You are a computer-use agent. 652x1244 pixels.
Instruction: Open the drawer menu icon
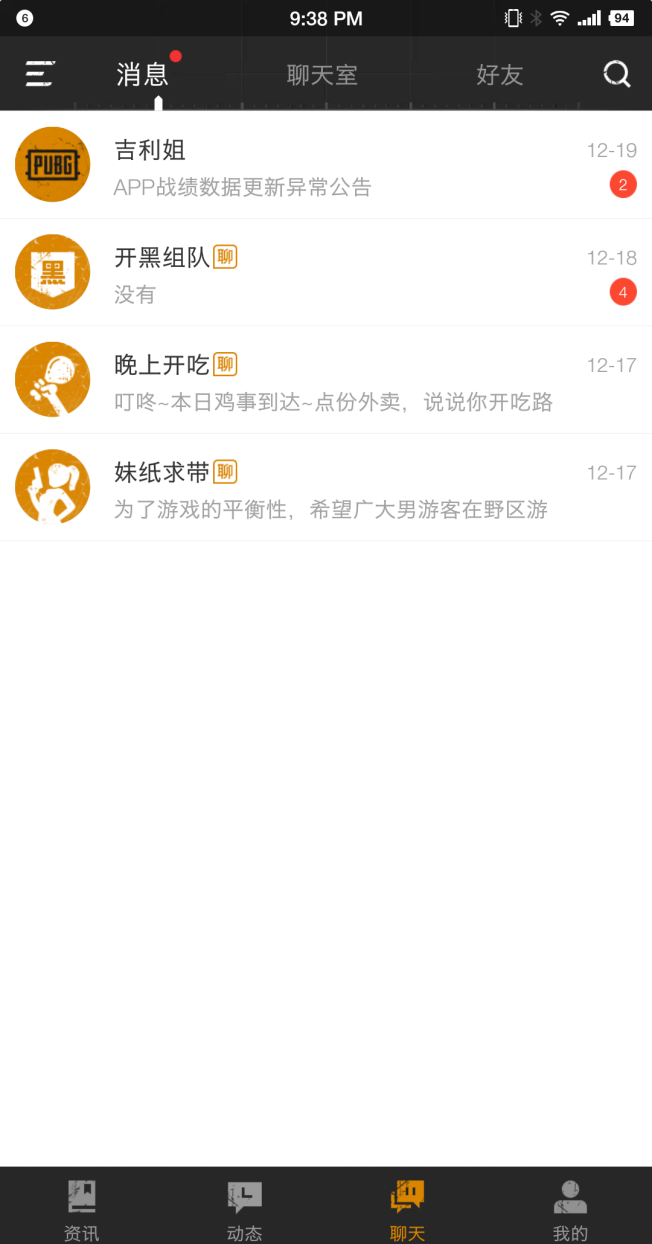(x=39, y=73)
